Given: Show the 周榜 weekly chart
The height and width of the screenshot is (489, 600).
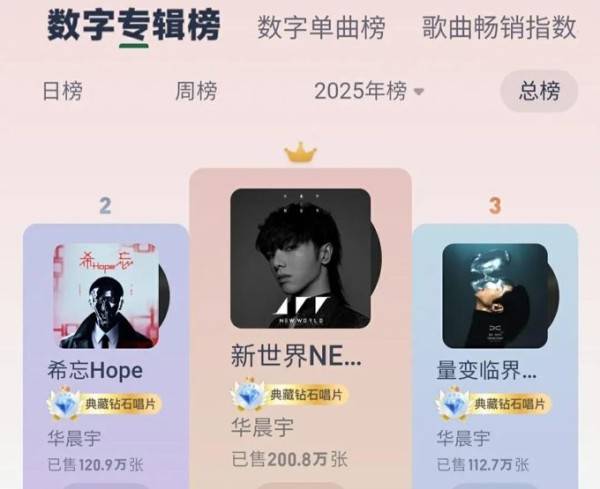Looking at the screenshot, I should tap(196, 91).
